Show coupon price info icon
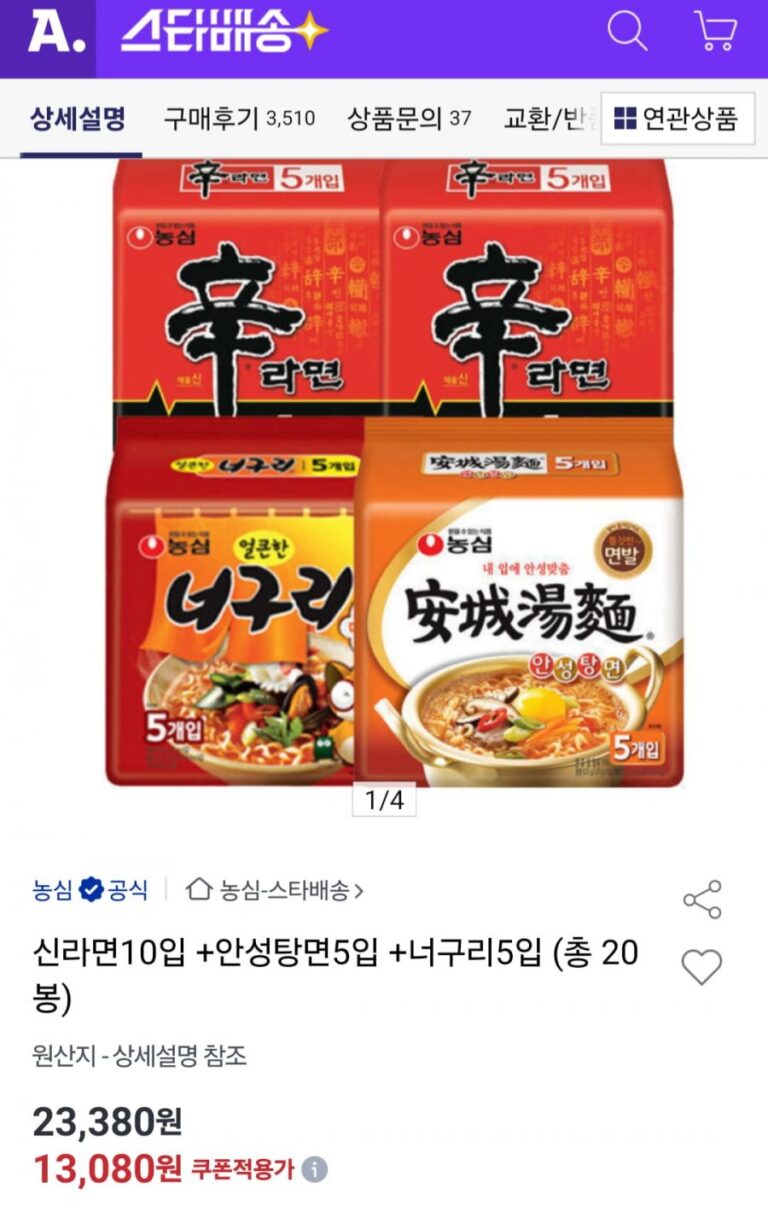This screenshot has width=768, height=1206. (x=314, y=1169)
